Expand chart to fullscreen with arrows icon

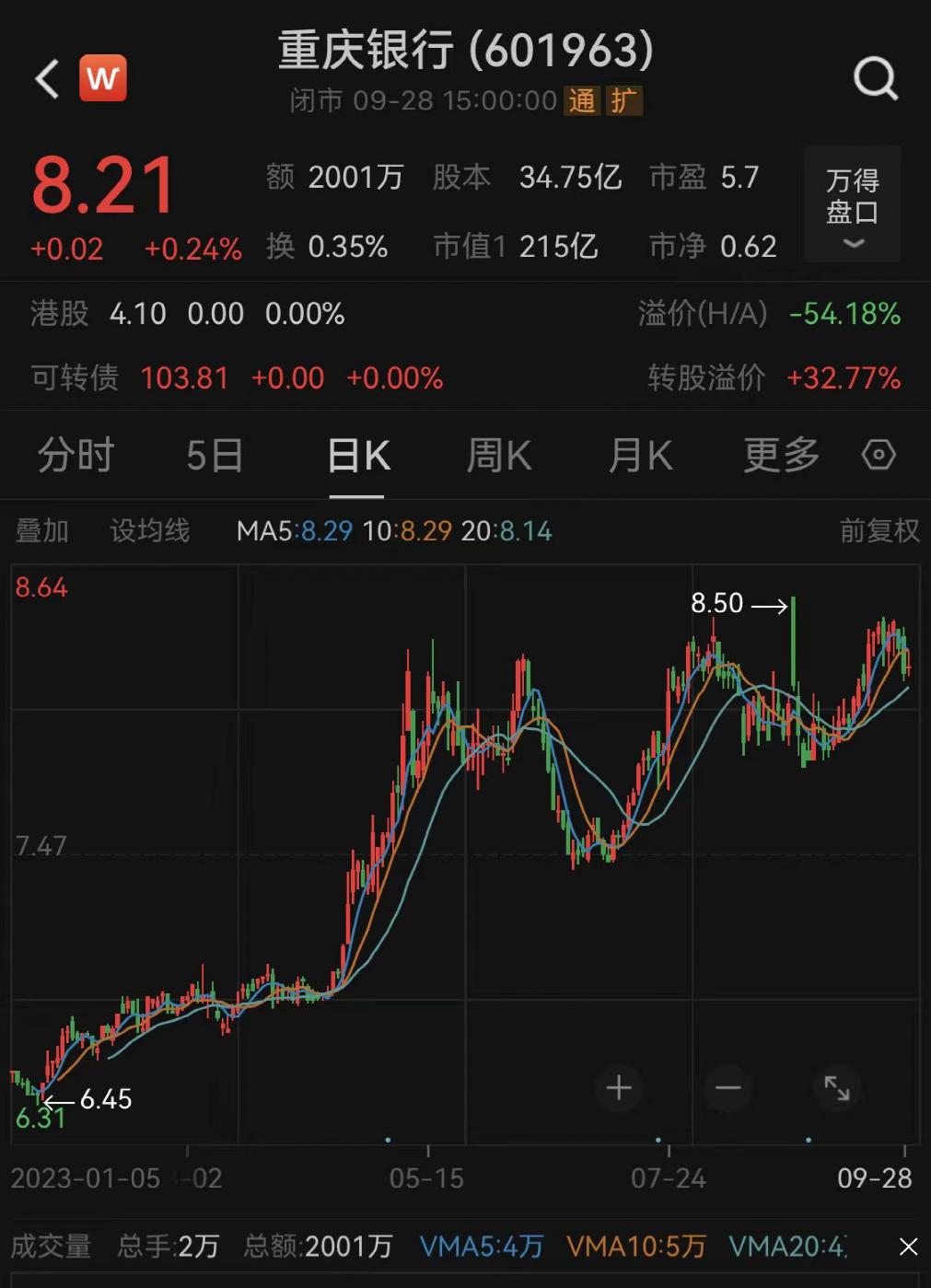click(x=836, y=1088)
